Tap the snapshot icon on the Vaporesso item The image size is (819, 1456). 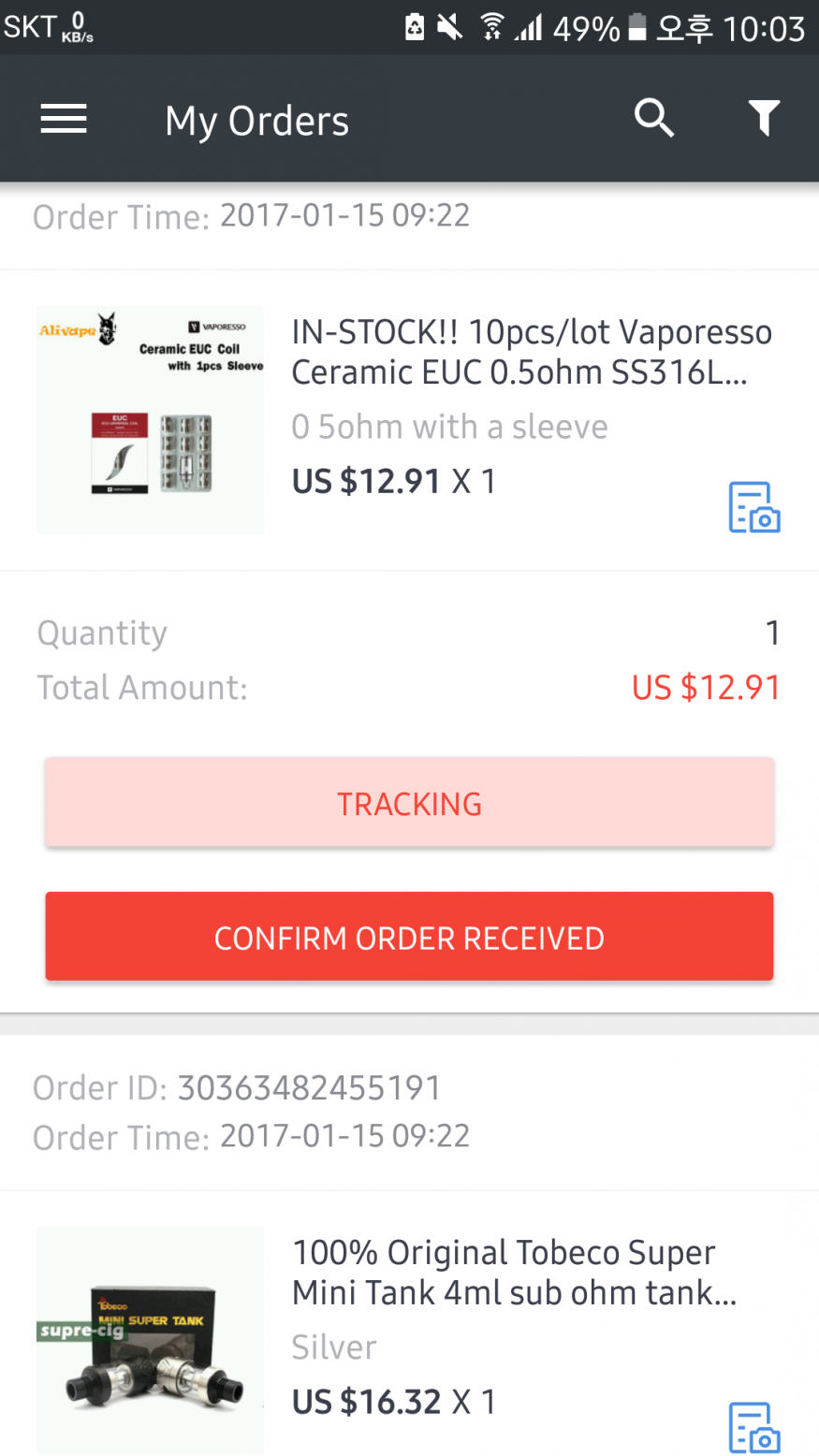coord(753,507)
